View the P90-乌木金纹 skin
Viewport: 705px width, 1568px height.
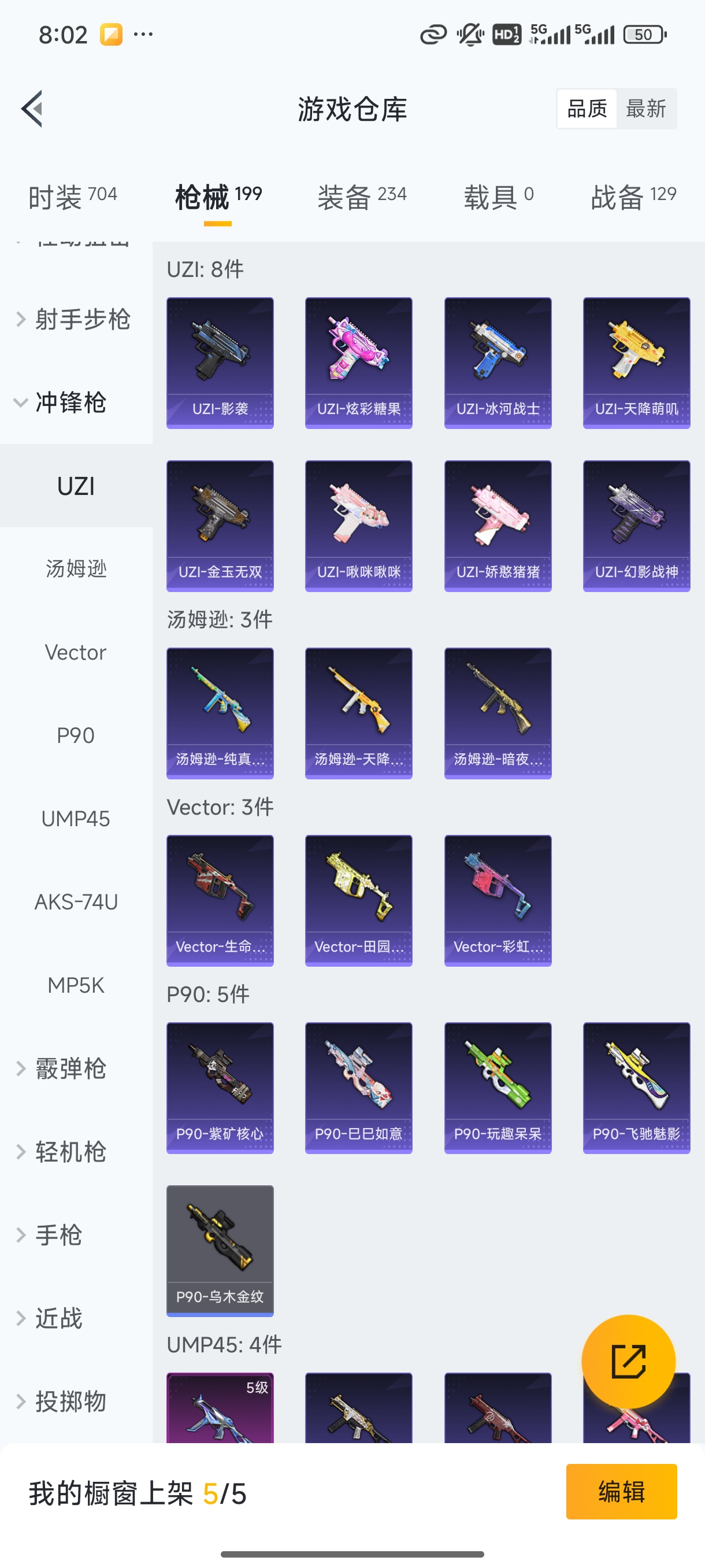coord(220,1250)
